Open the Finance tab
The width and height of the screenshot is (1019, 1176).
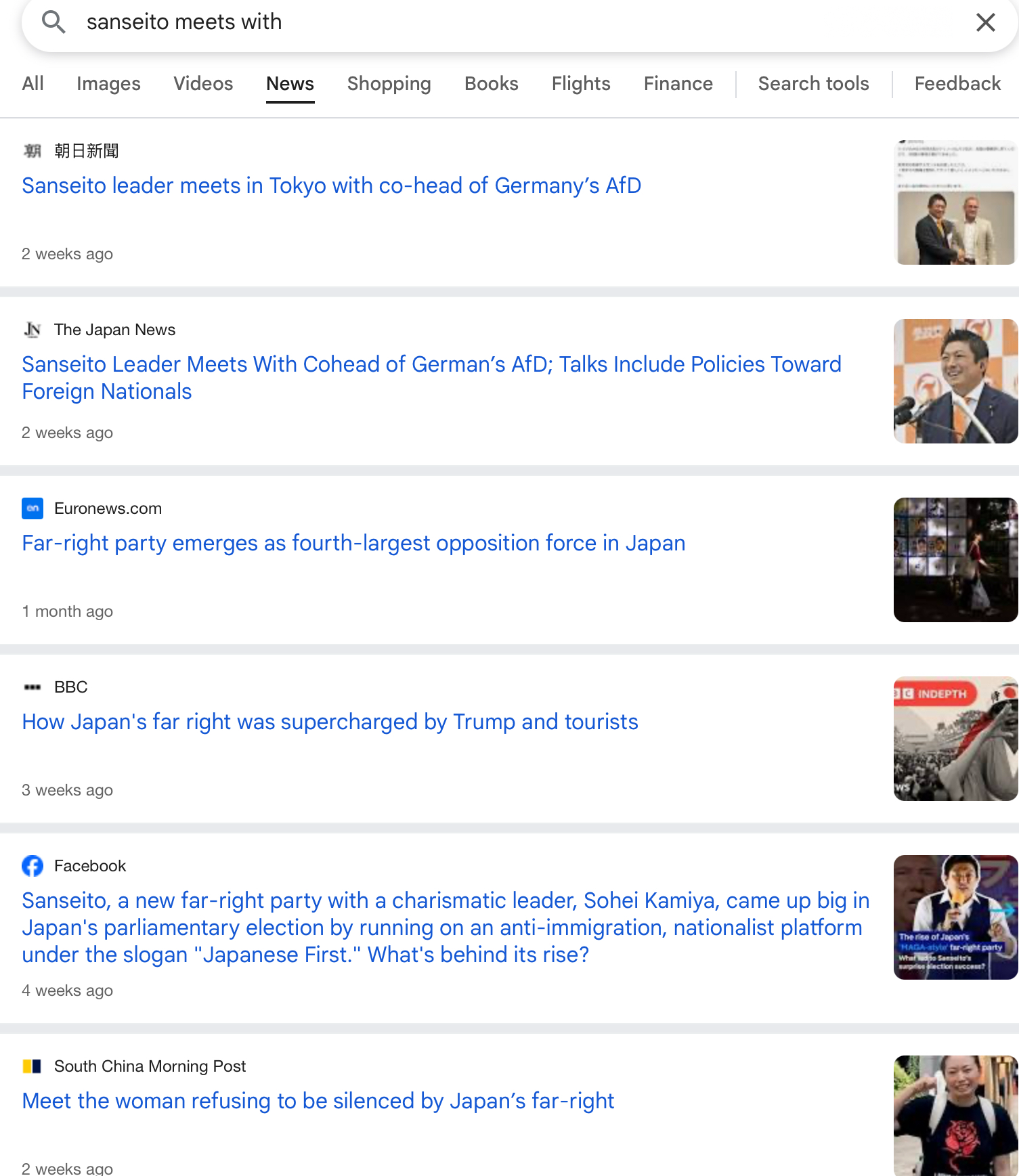(x=678, y=83)
